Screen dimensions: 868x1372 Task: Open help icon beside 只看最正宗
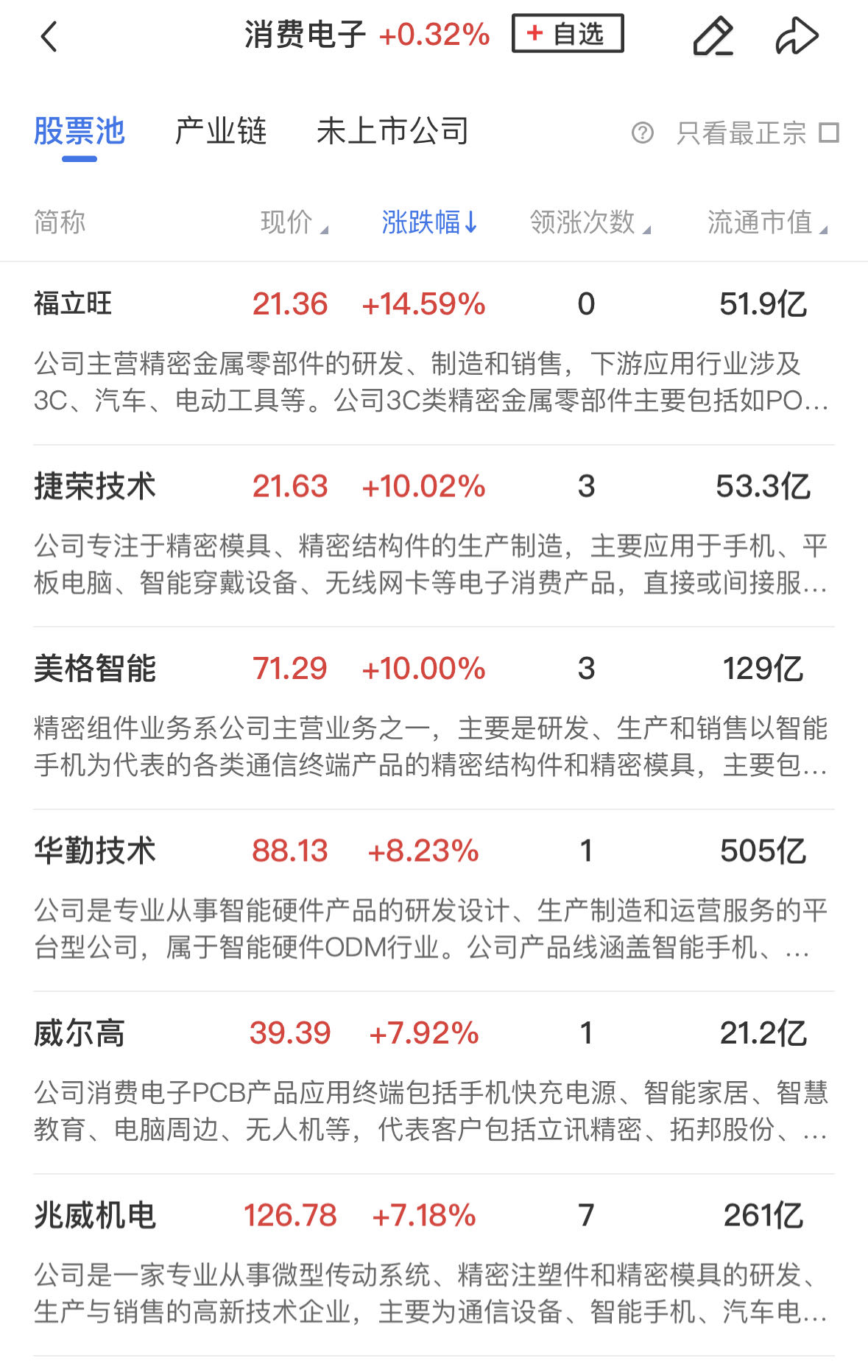click(x=642, y=133)
